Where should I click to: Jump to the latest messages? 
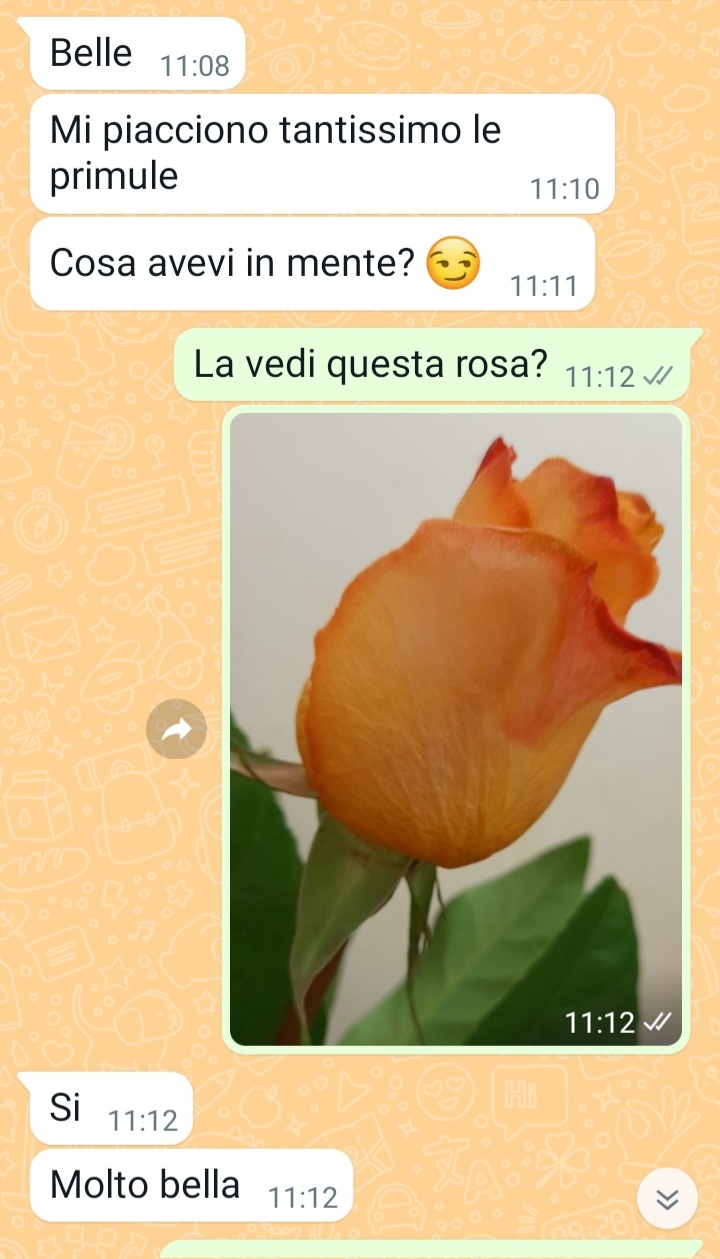point(667,1197)
